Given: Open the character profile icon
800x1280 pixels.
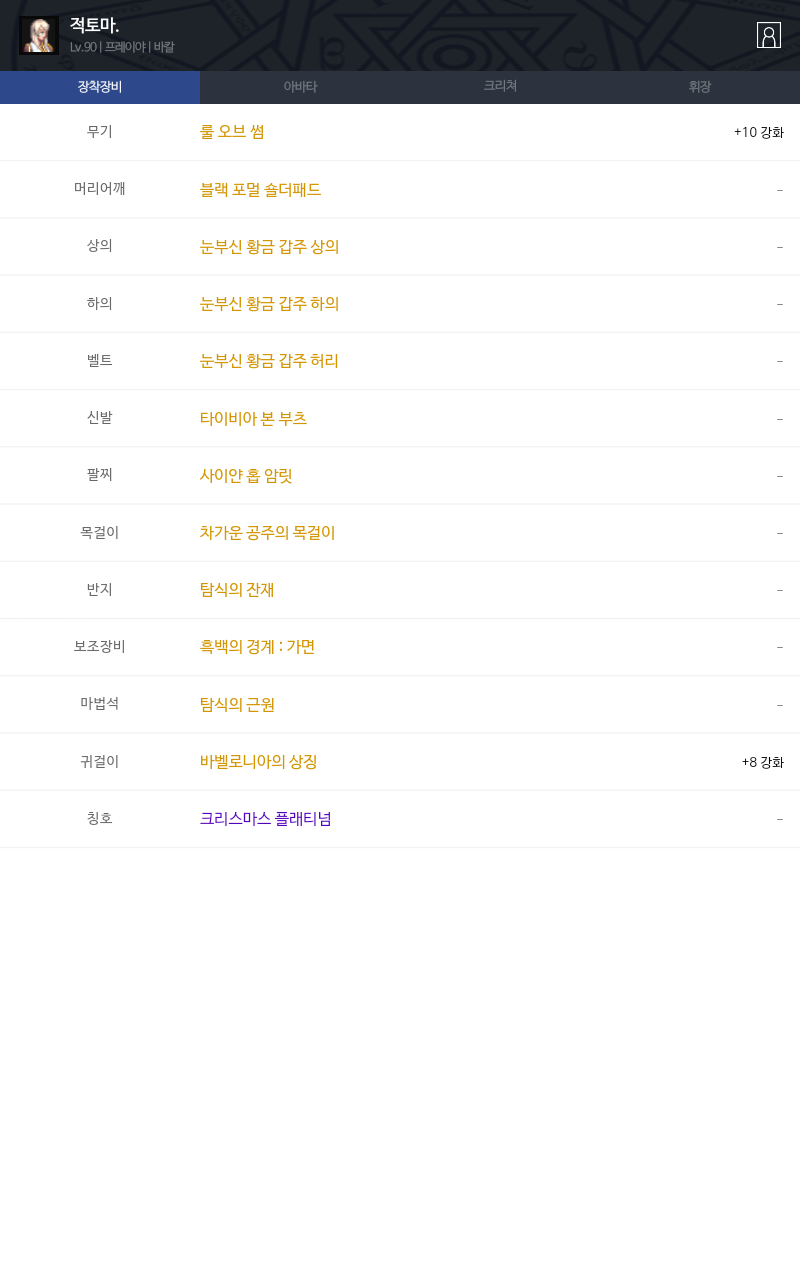Looking at the screenshot, I should click(768, 35).
